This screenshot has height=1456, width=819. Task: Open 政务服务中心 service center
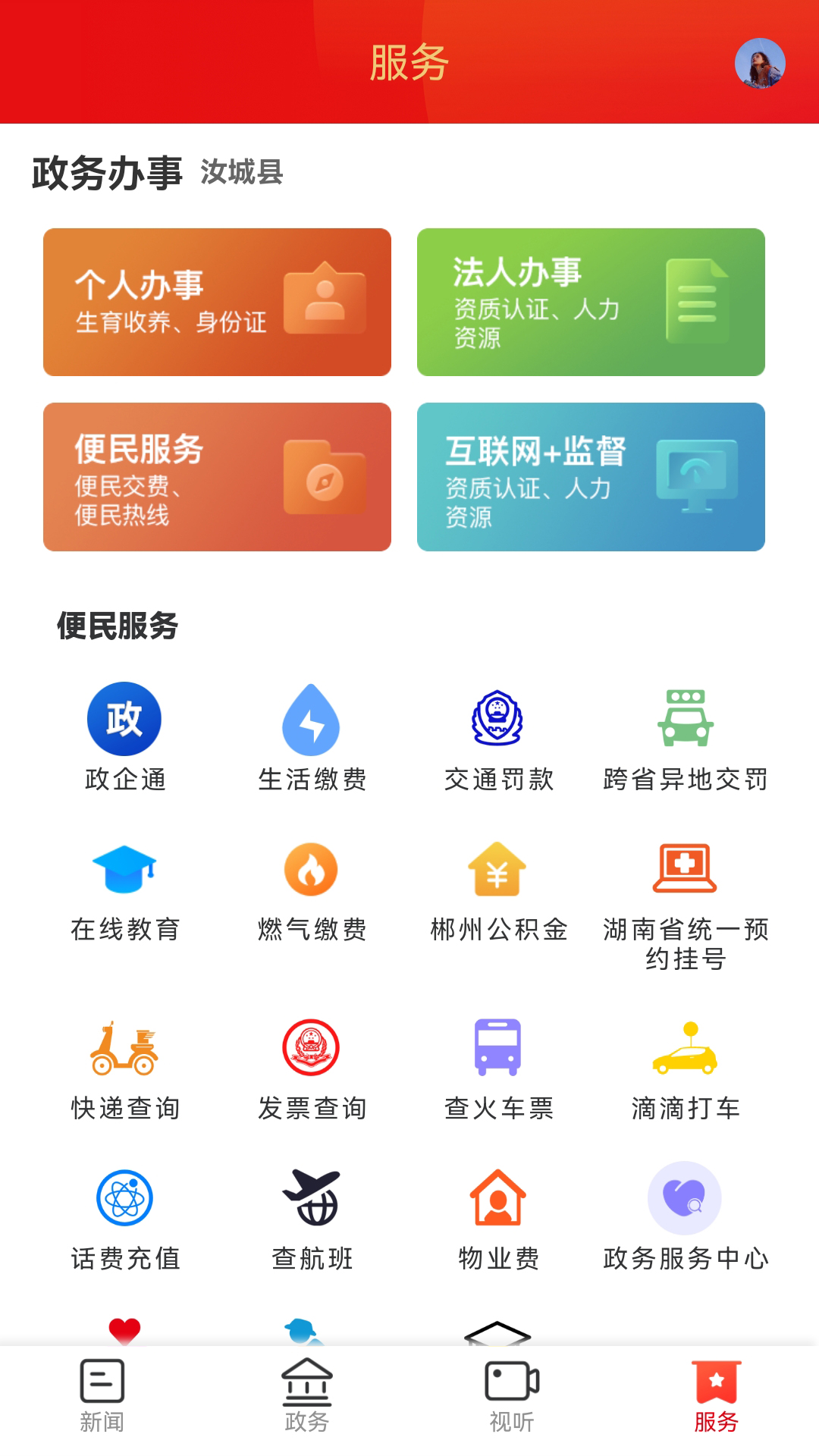686,1206
